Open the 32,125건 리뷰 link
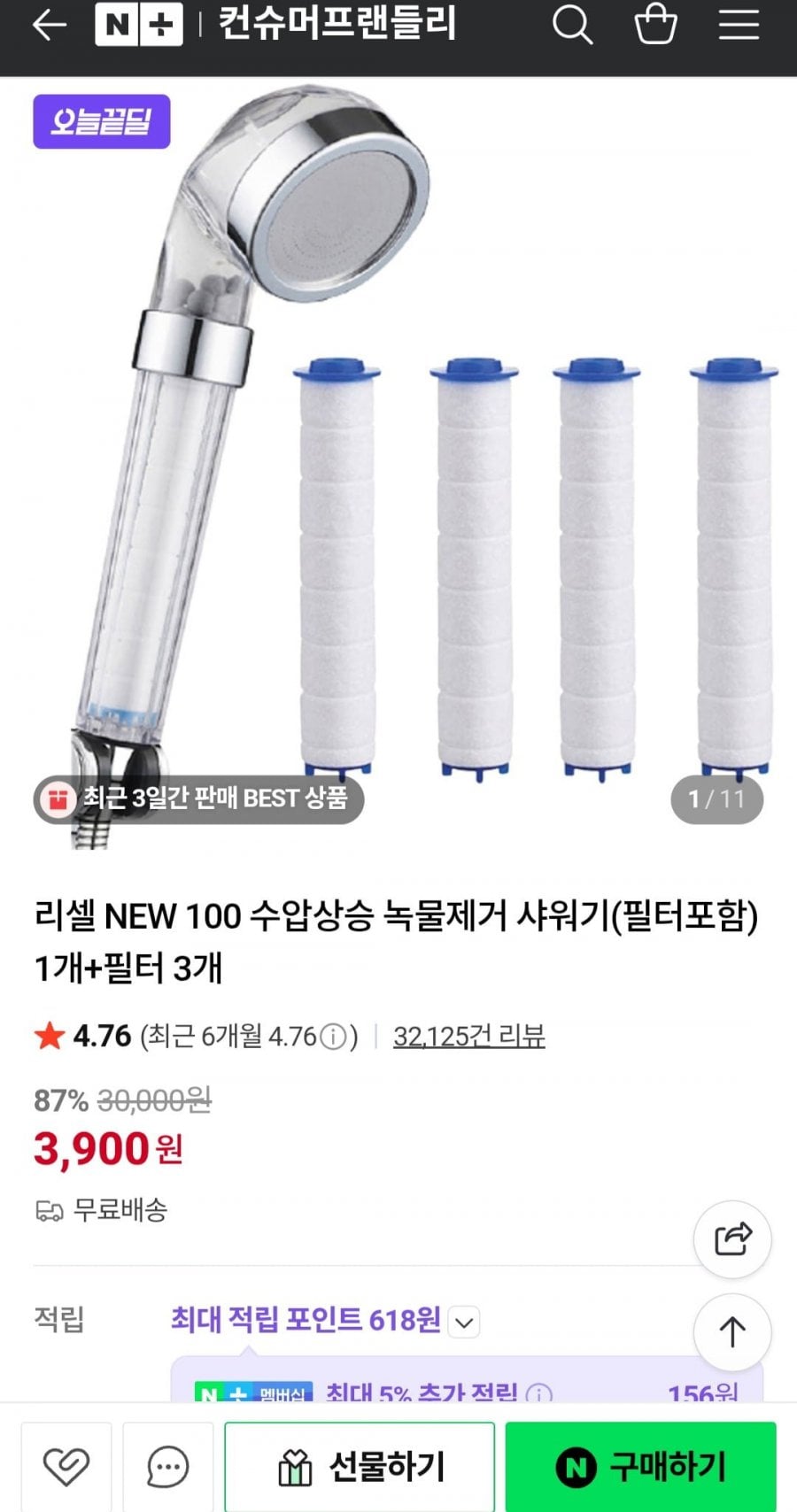Viewport: 797px width, 1512px height. click(x=468, y=1036)
